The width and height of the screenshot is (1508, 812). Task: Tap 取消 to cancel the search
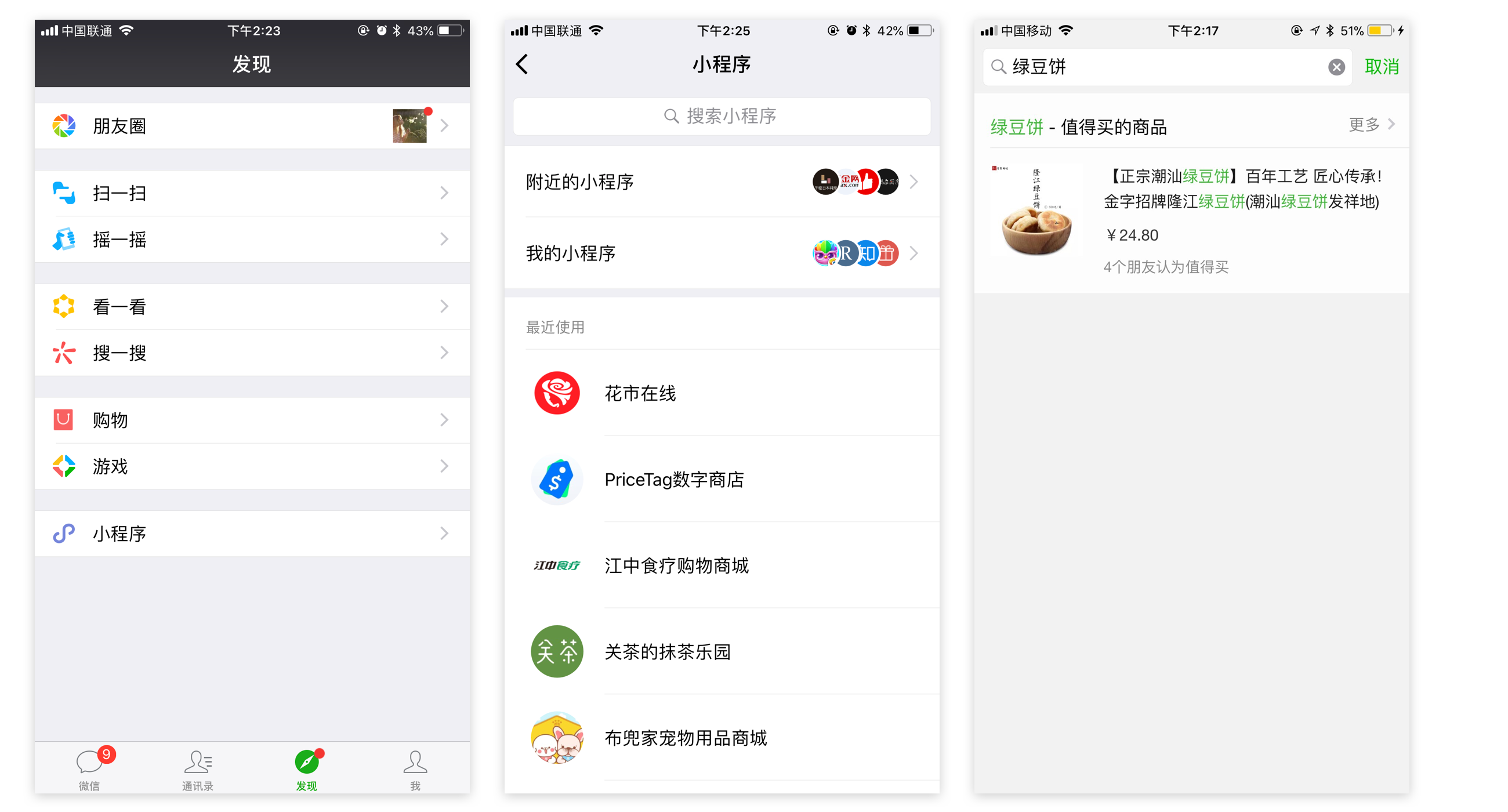1382,67
